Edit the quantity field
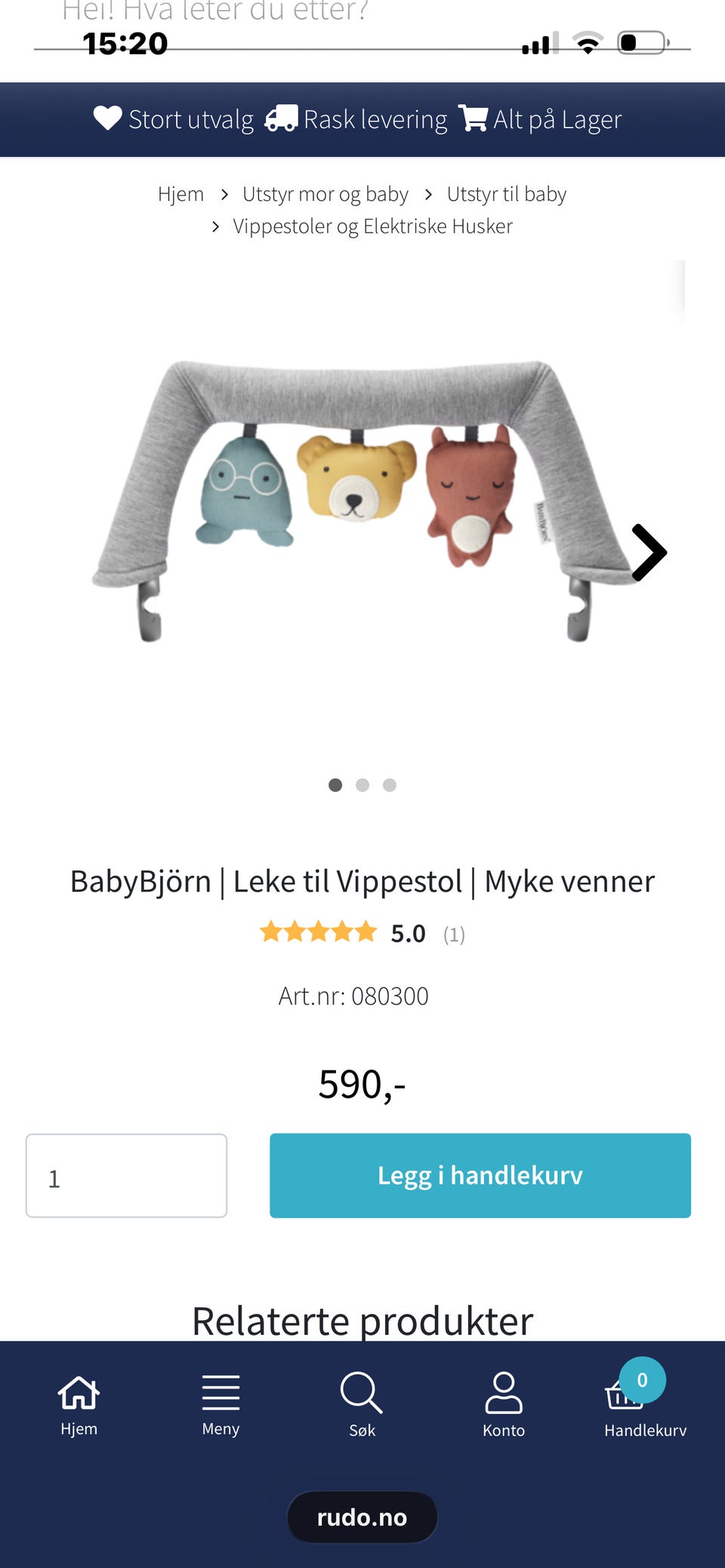Viewport: 725px width, 1568px height. pos(126,1175)
